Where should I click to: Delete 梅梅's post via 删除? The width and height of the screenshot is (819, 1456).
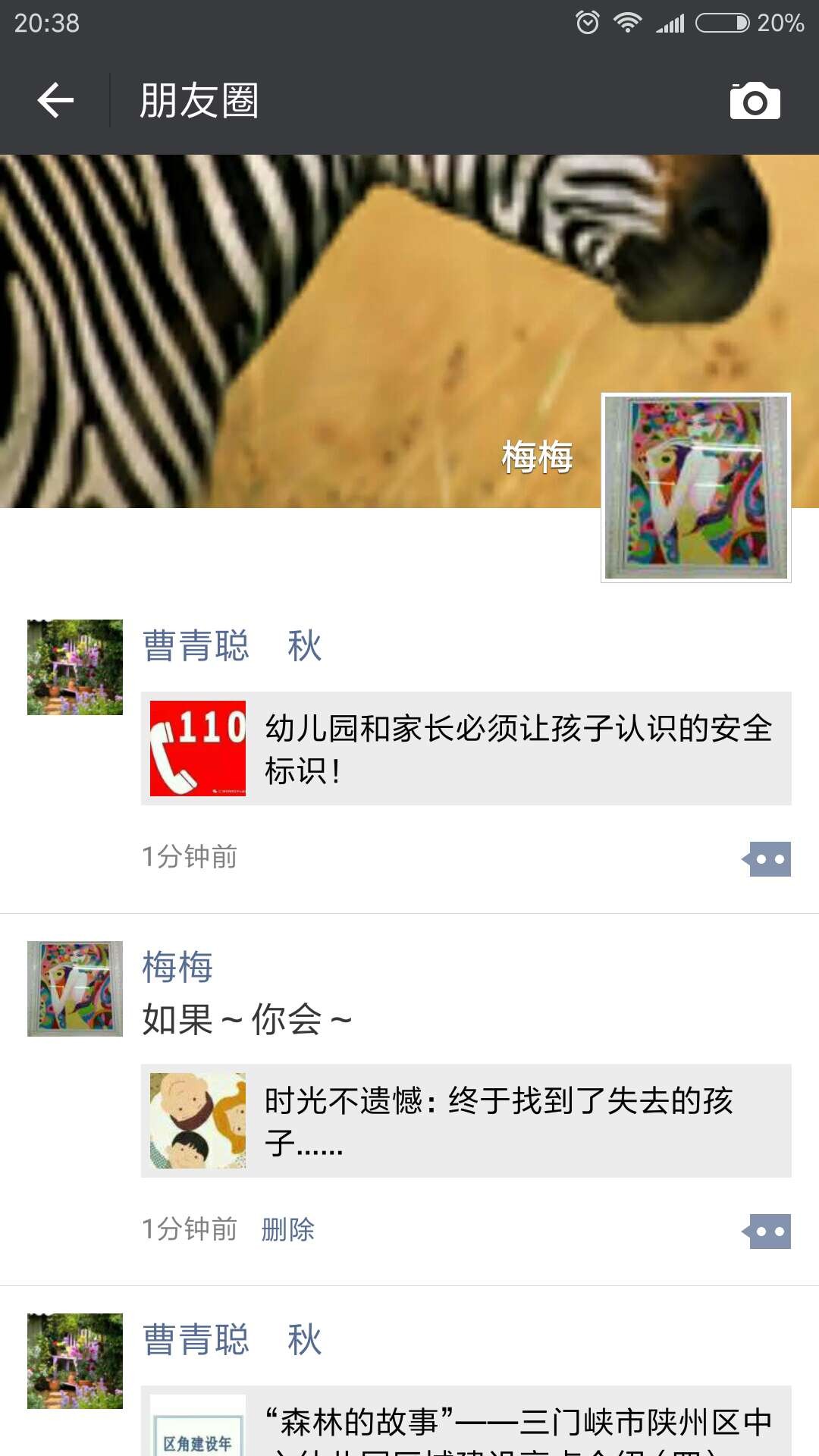(x=288, y=1229)
